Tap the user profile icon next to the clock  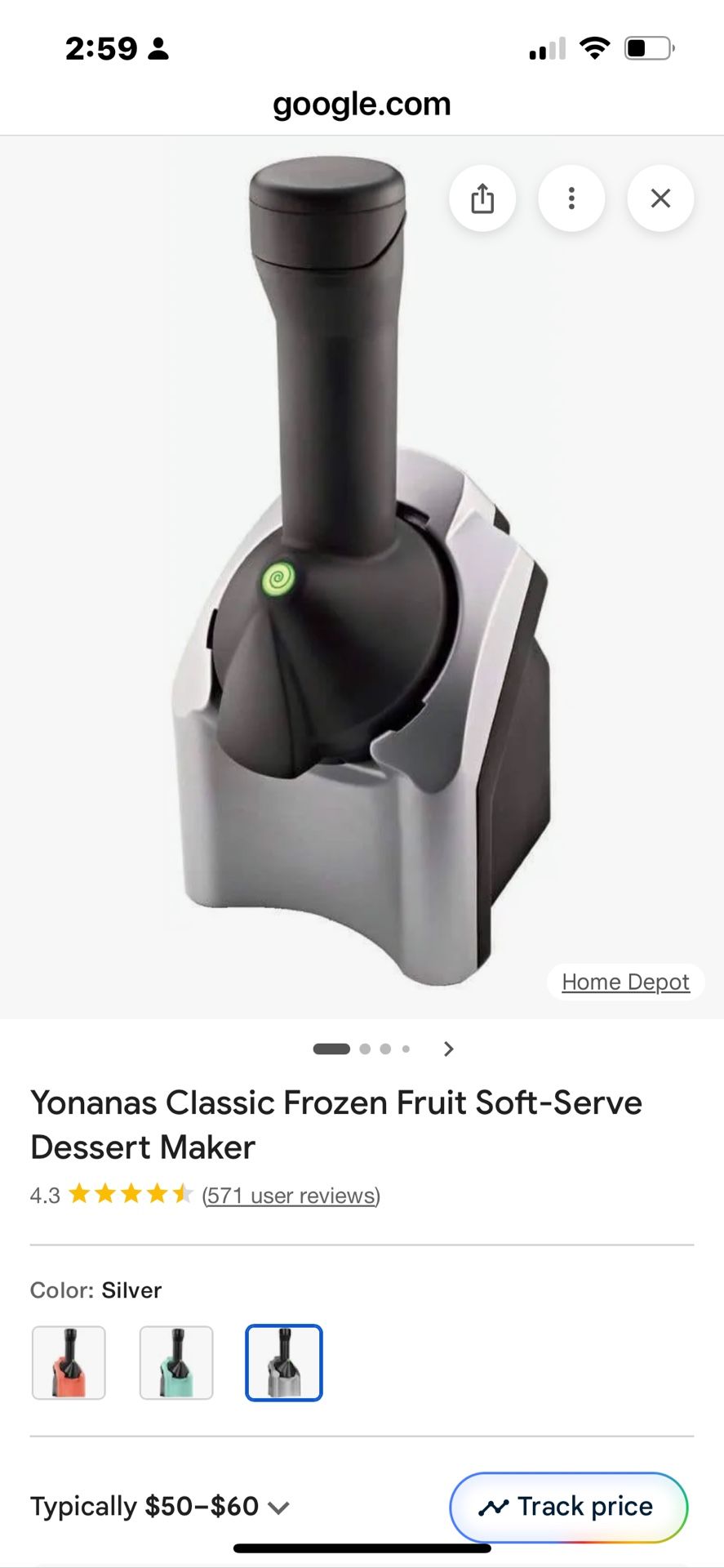[x=158, y=48]
